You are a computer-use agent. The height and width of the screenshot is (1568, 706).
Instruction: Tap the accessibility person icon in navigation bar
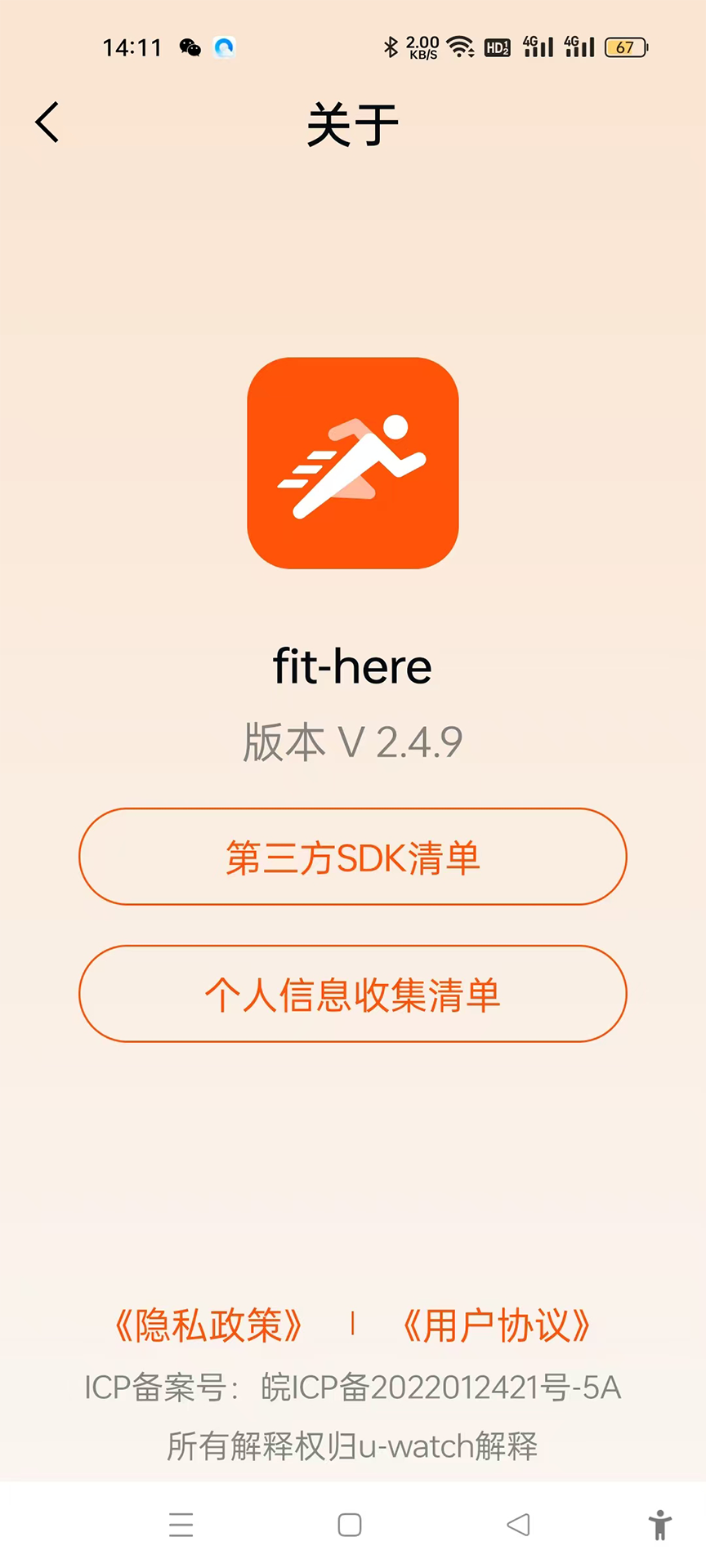[x=659, y=1525]
